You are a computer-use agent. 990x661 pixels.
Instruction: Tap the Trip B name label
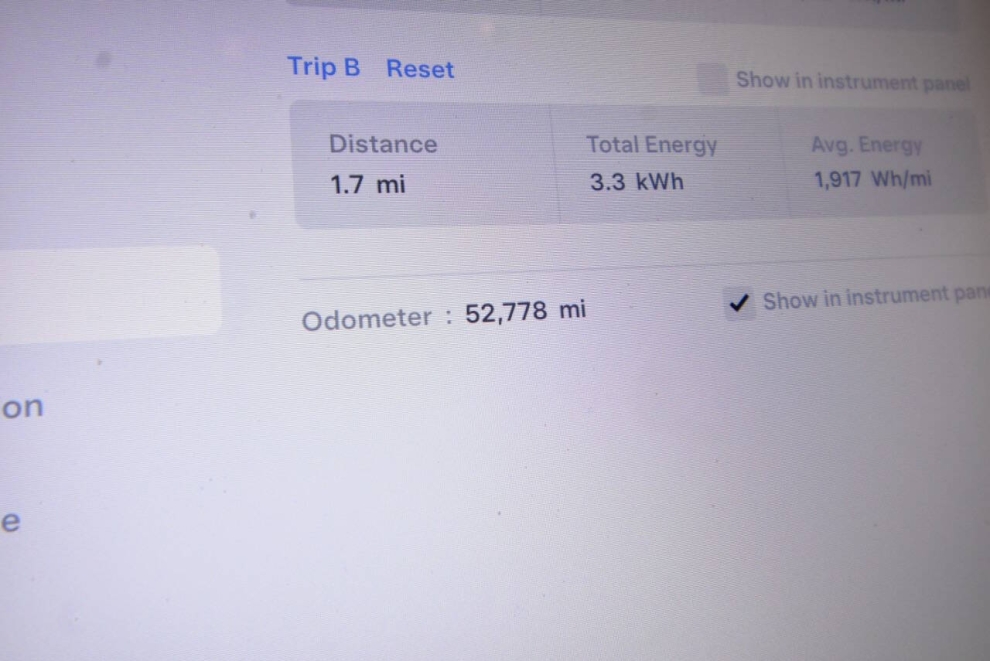point(323,67)
